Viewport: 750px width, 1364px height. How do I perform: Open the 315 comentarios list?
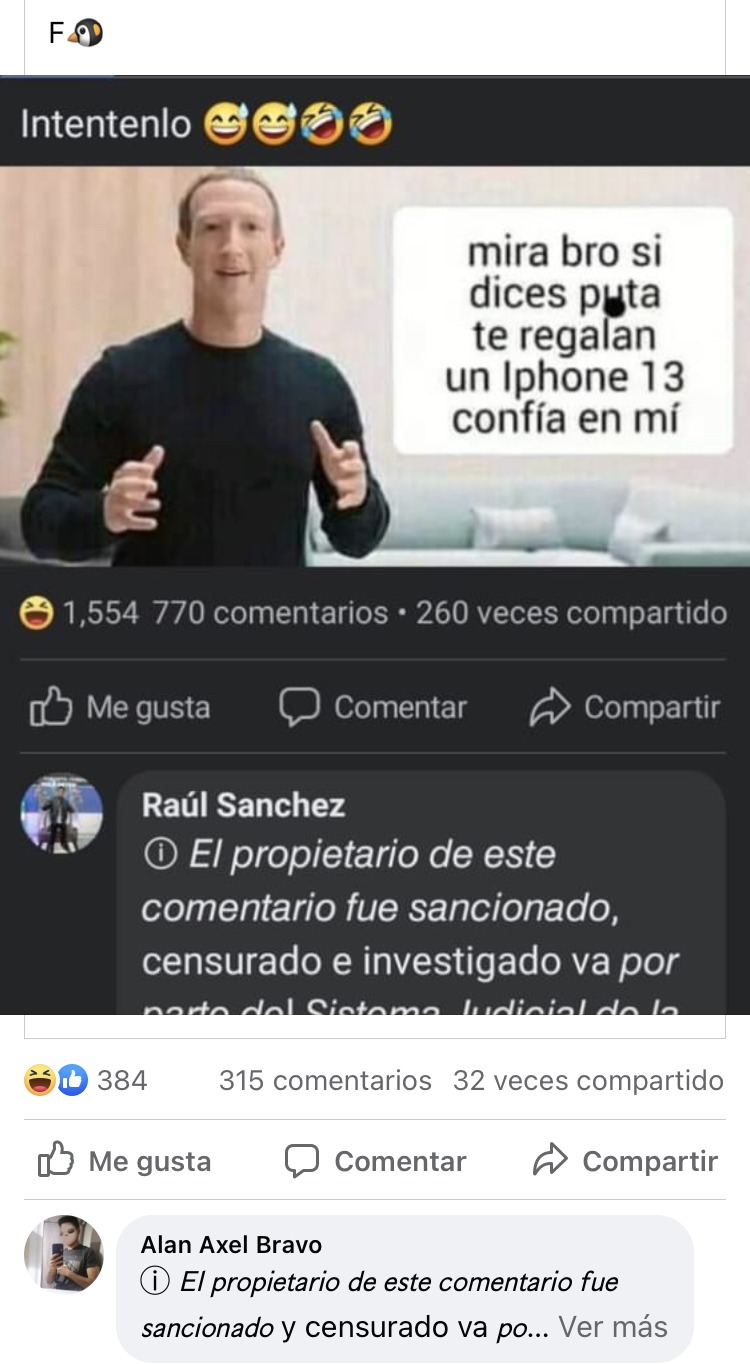(x=325, y=1080)
